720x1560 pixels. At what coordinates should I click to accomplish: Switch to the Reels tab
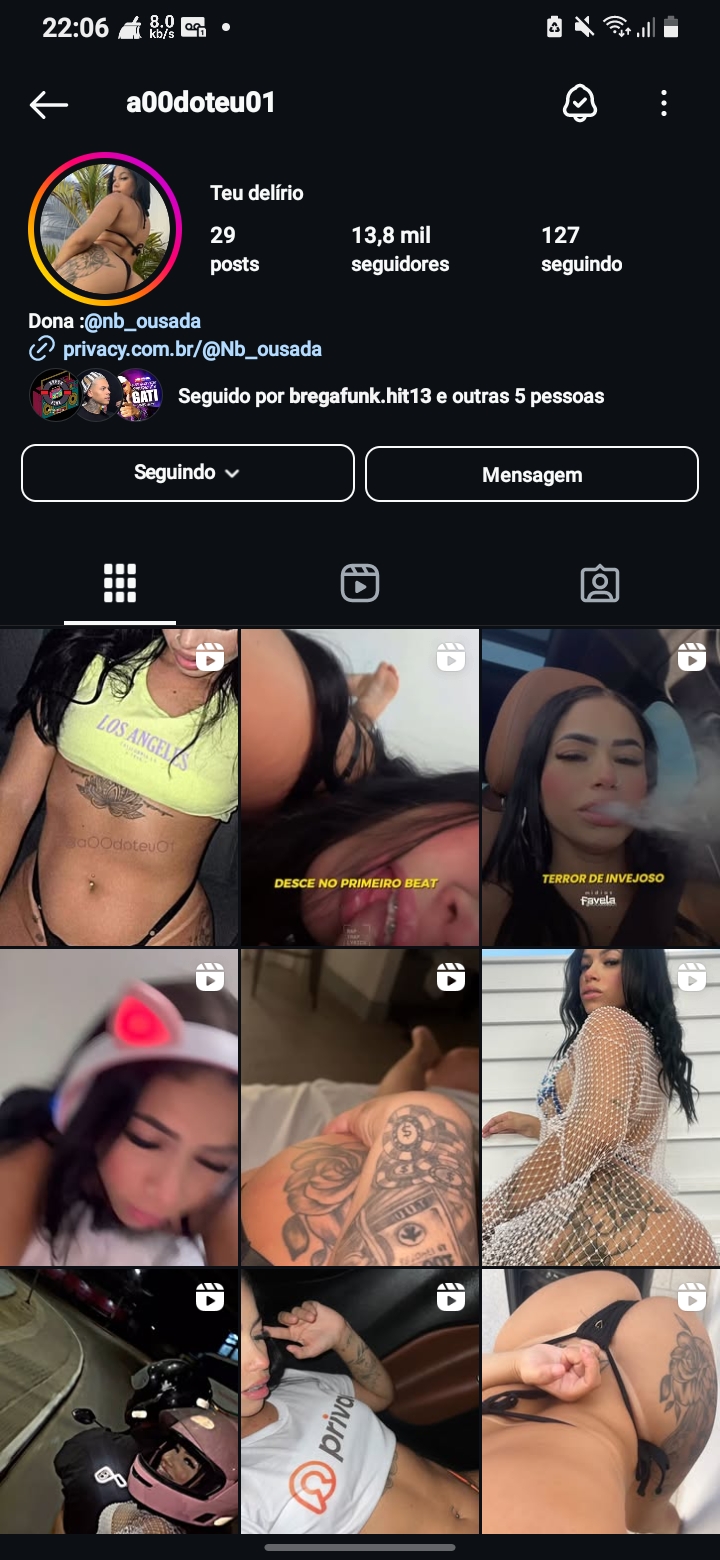click(360, 583)
